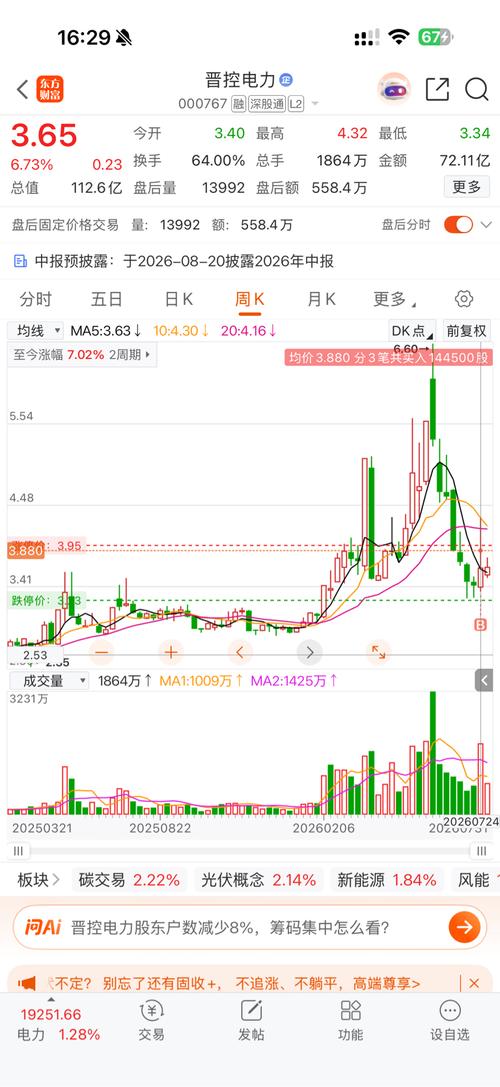Toggle the 盘后分时 switch

tap(458, 225)
